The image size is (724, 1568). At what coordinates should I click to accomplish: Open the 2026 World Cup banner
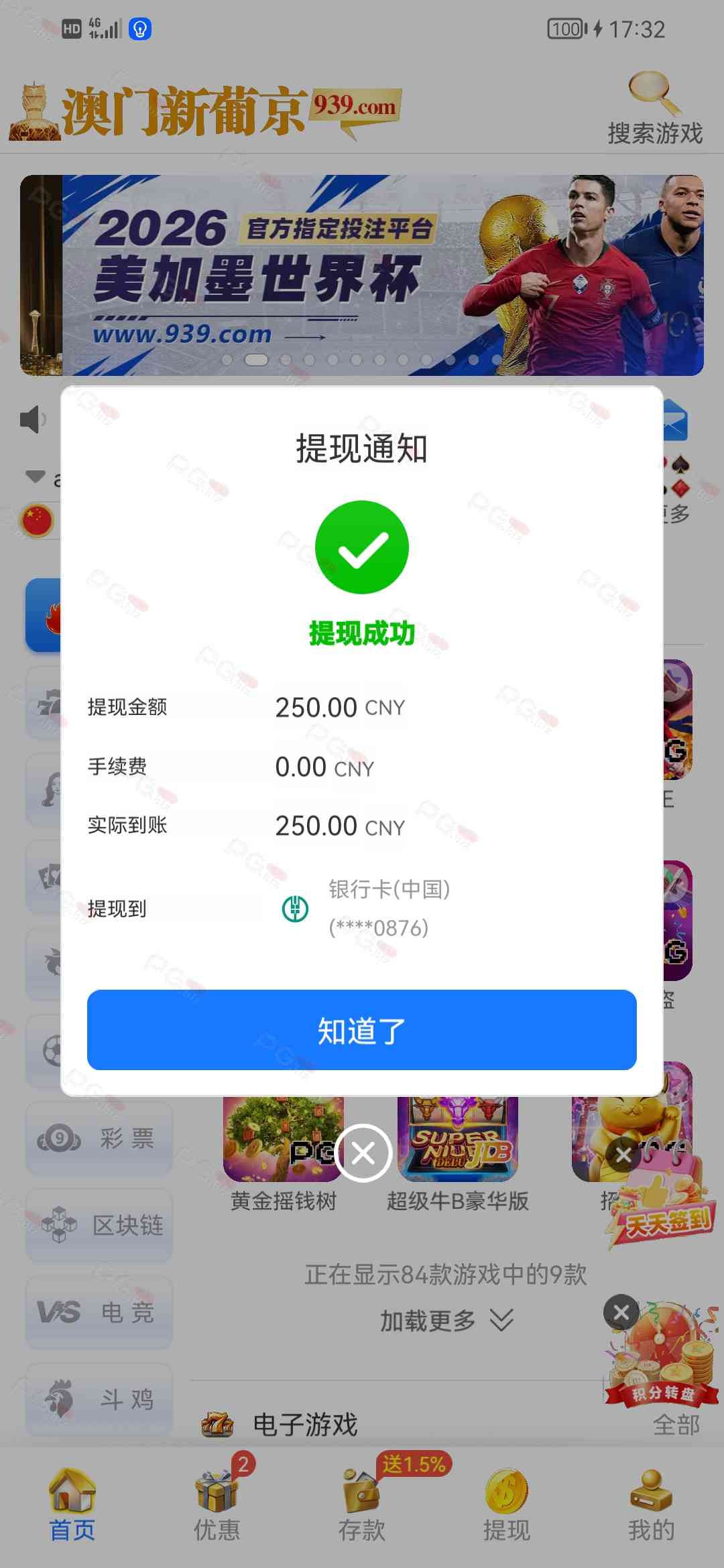click(362, 275)
